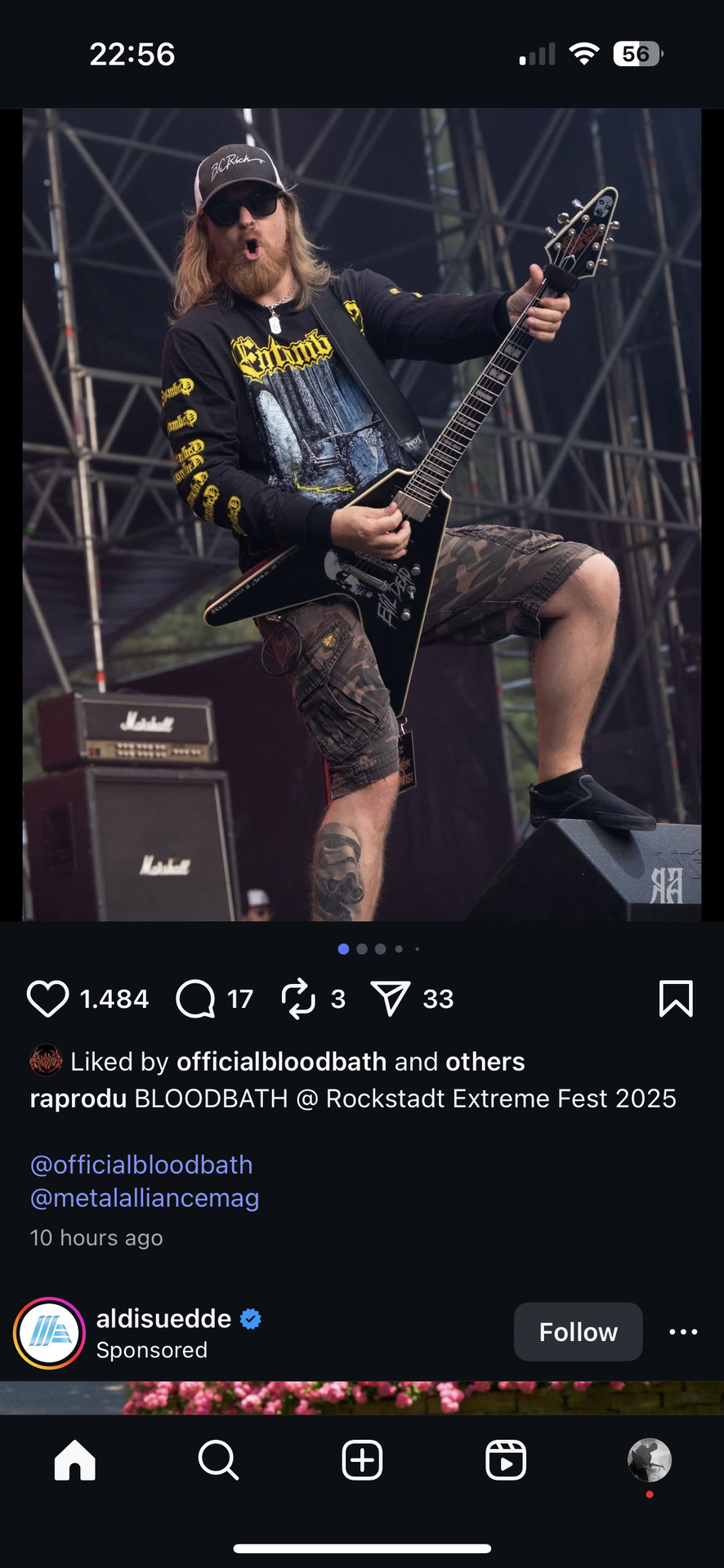The width and height of the screenshot is (724, 1568).
Task: Open the officialbloodbath liker profile
Action: 281,1062
